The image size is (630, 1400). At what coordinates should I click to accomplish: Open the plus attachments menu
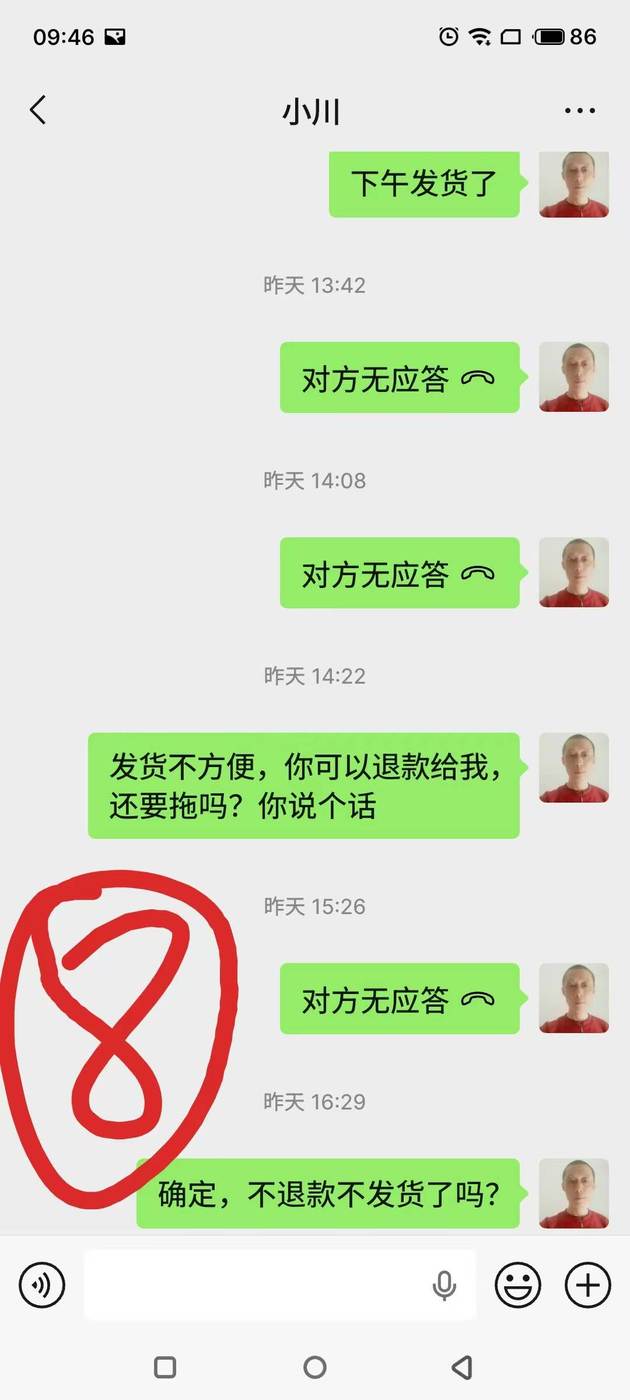(588, 1285)
